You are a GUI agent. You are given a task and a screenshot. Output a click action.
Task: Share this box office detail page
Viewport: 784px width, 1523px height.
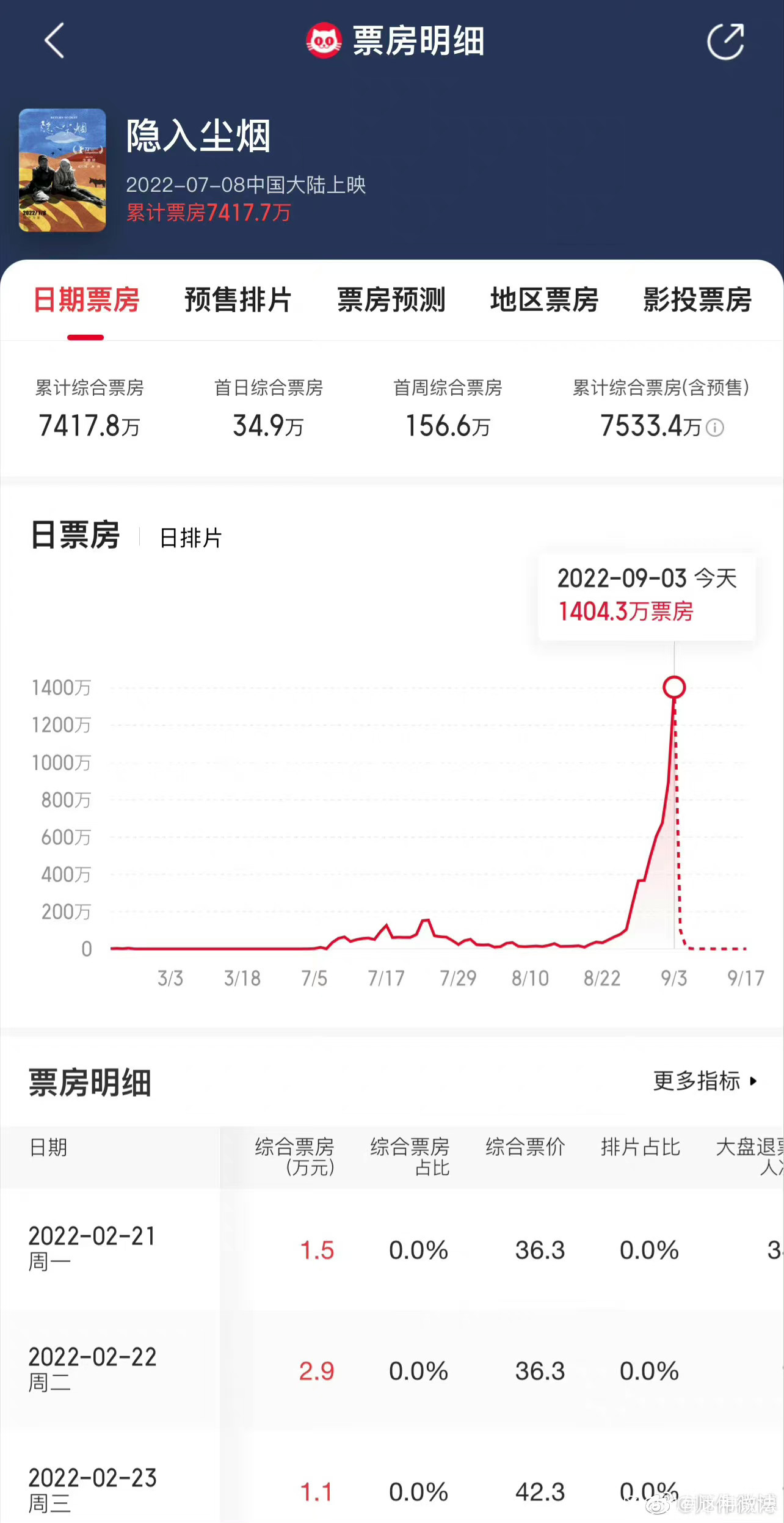click(726, 42)
